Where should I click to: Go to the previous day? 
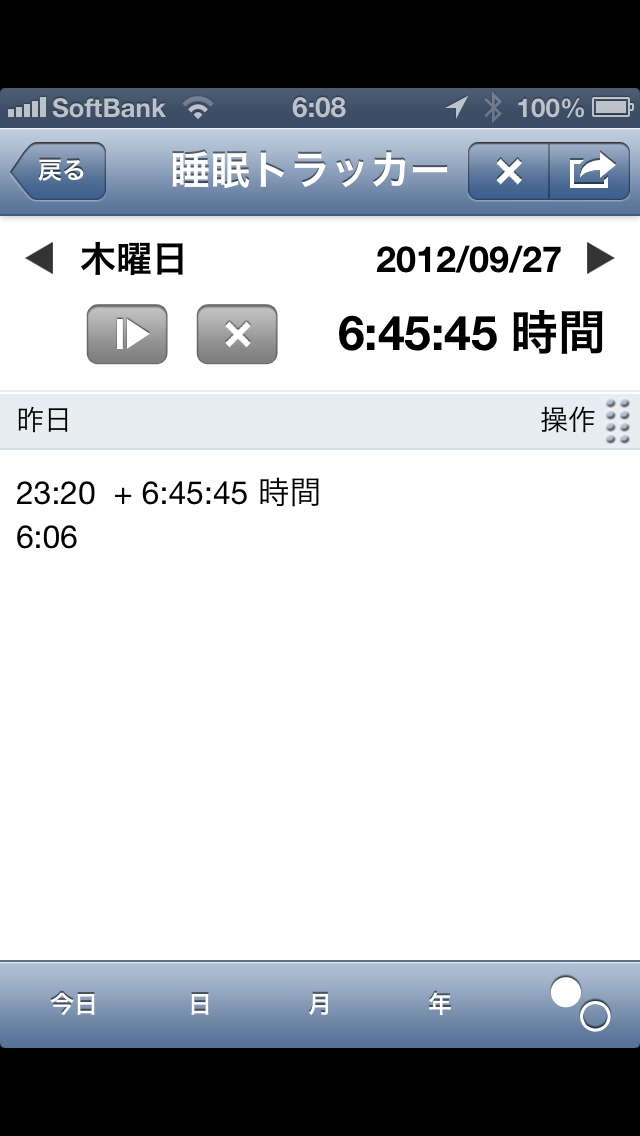pyautogui.click(x=39, y=260)
